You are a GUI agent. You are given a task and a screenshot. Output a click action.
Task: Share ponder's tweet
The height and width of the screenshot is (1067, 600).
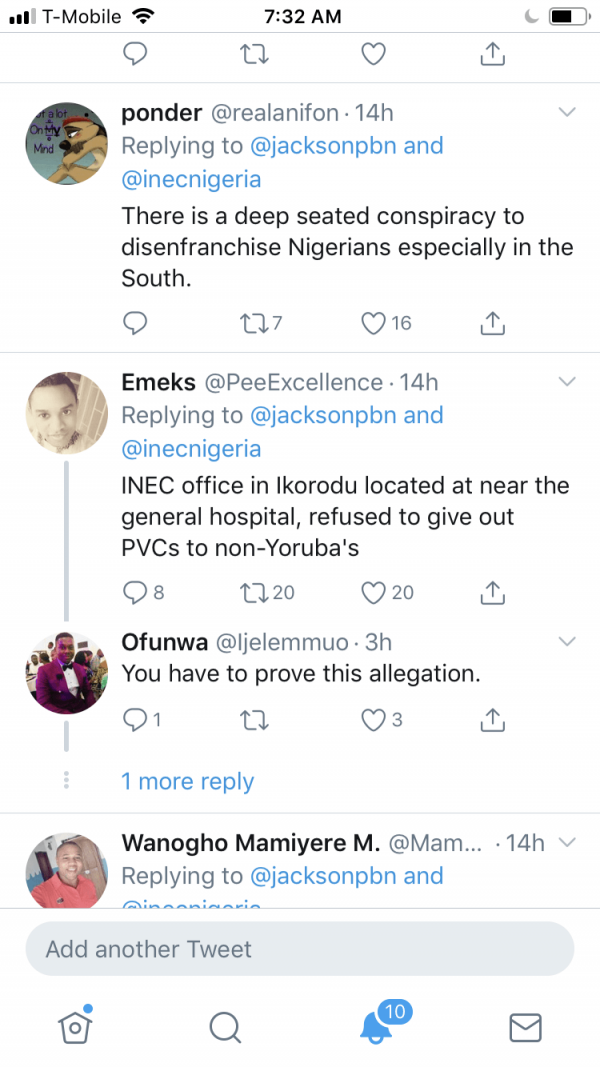coord(493,323)
